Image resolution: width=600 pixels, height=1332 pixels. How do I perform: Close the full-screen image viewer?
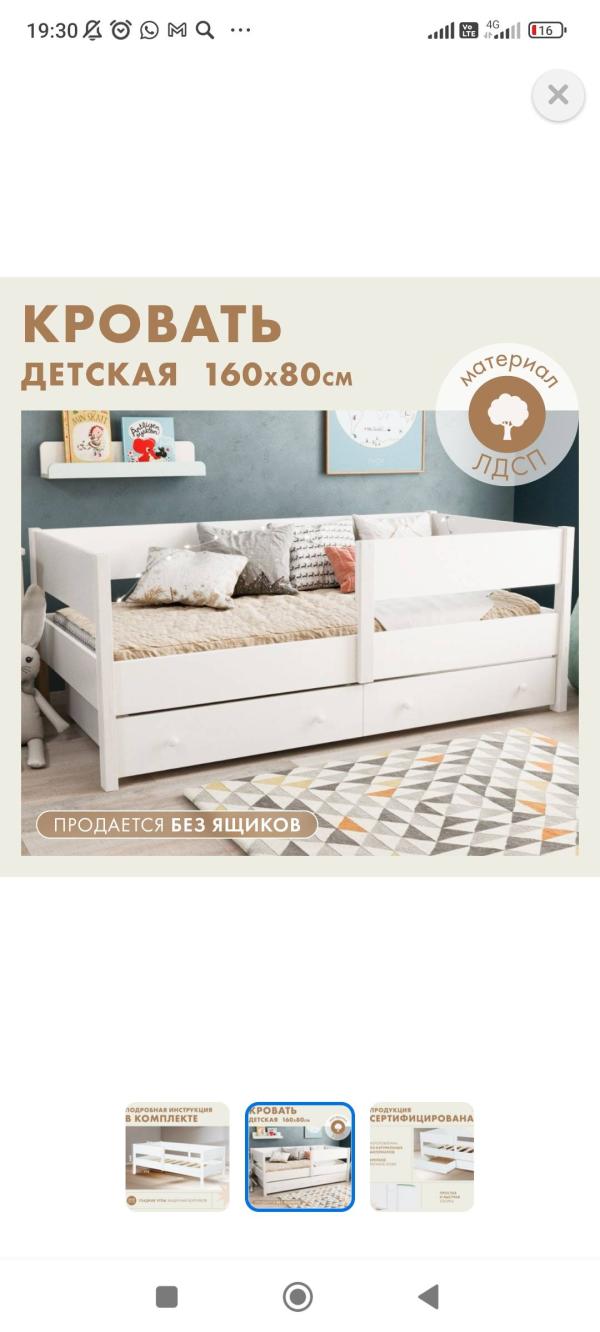click(558, 96)
